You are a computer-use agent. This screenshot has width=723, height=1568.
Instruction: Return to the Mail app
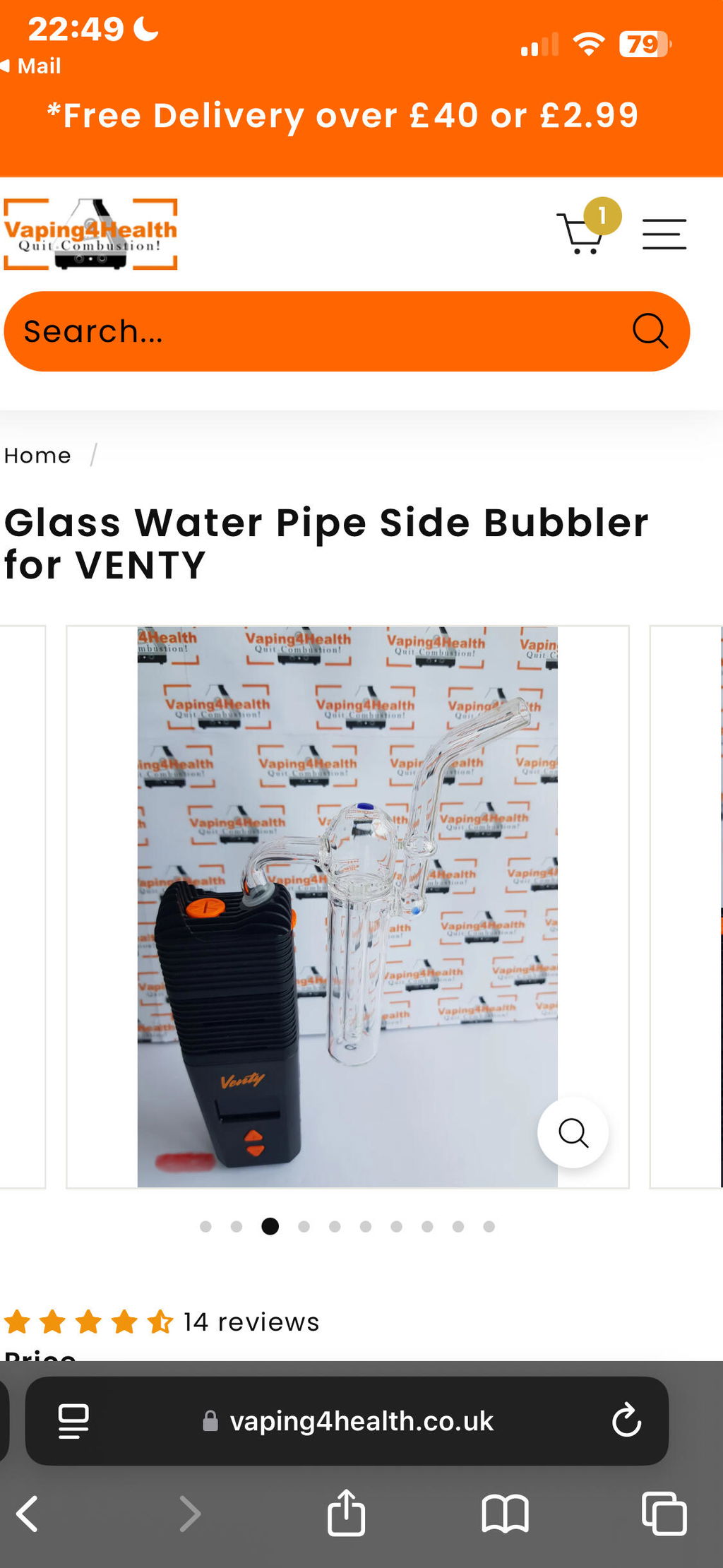coord(31,66)
